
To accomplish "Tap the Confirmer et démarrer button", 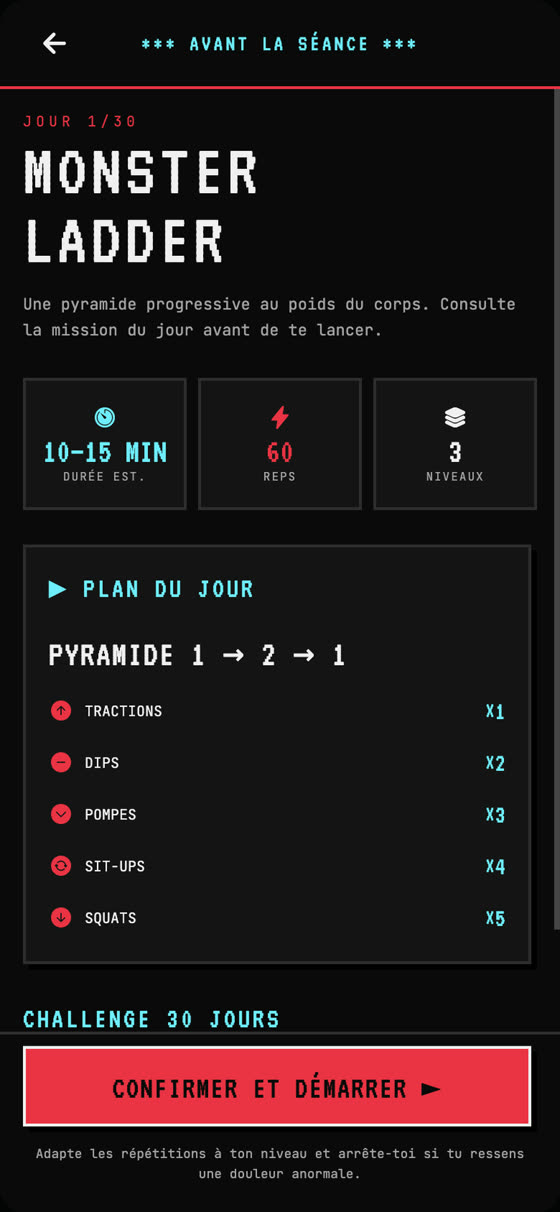I will [x=277, y=1087].
